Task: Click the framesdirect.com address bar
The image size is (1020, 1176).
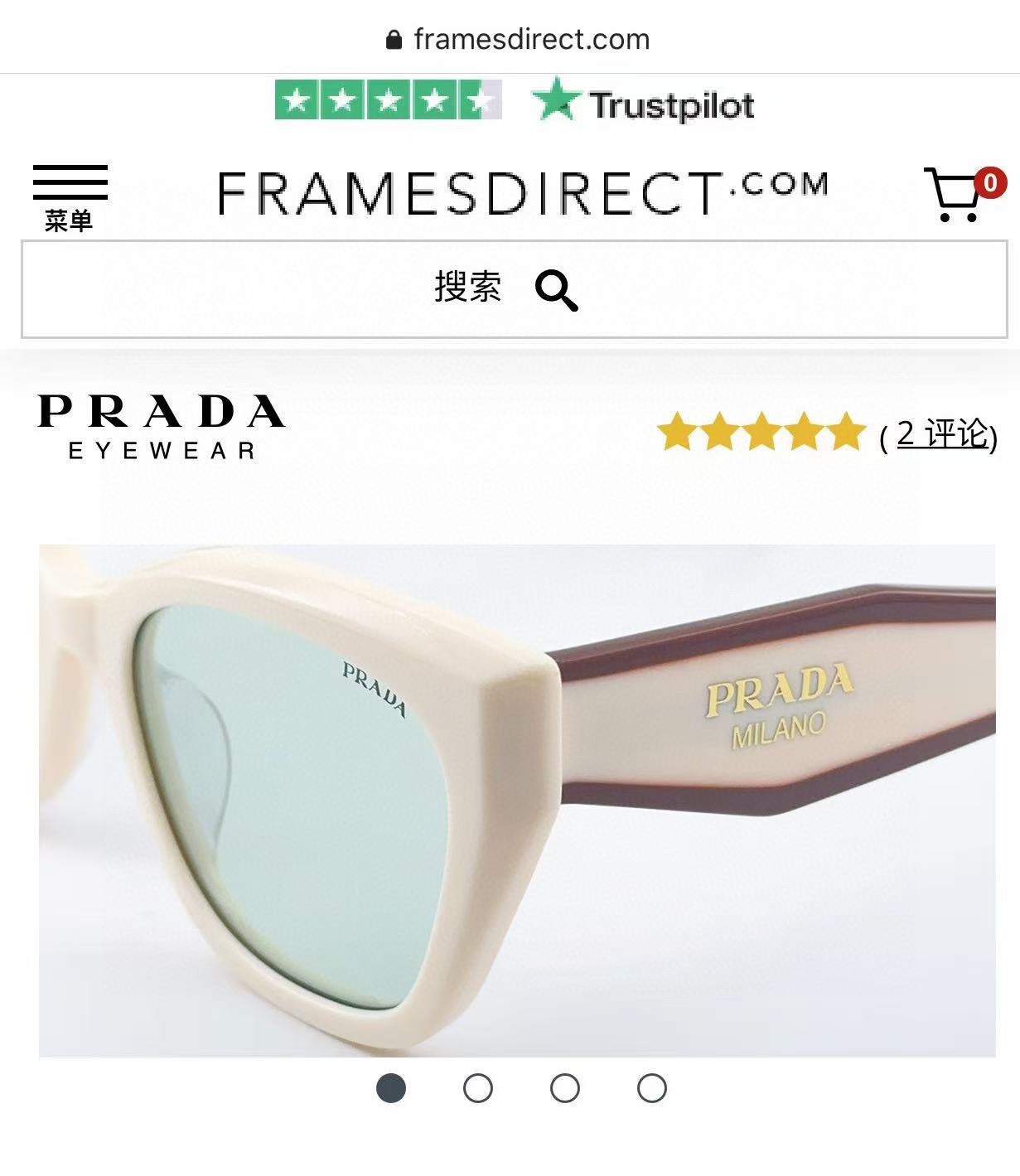Action: 522,38
